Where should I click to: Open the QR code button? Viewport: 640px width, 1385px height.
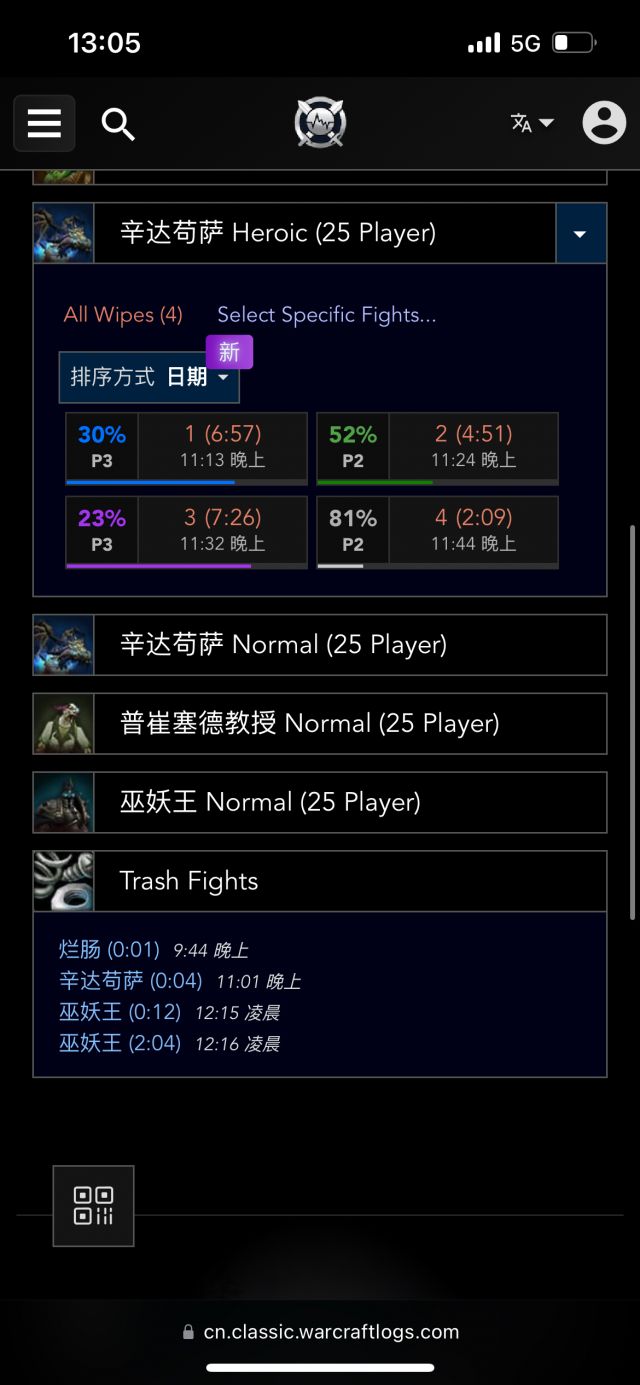coord(93,1206)
